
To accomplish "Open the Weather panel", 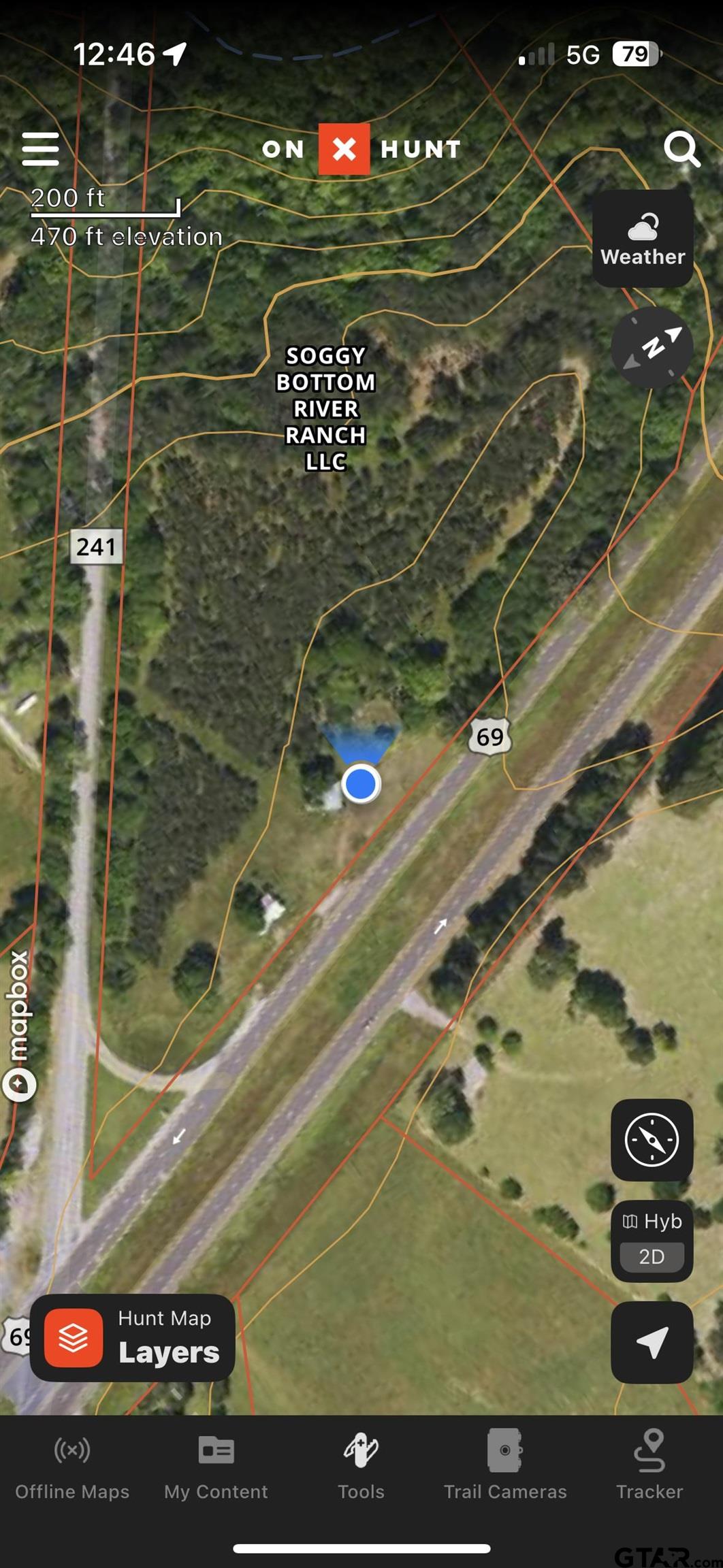I will click(x=643, y=238).
